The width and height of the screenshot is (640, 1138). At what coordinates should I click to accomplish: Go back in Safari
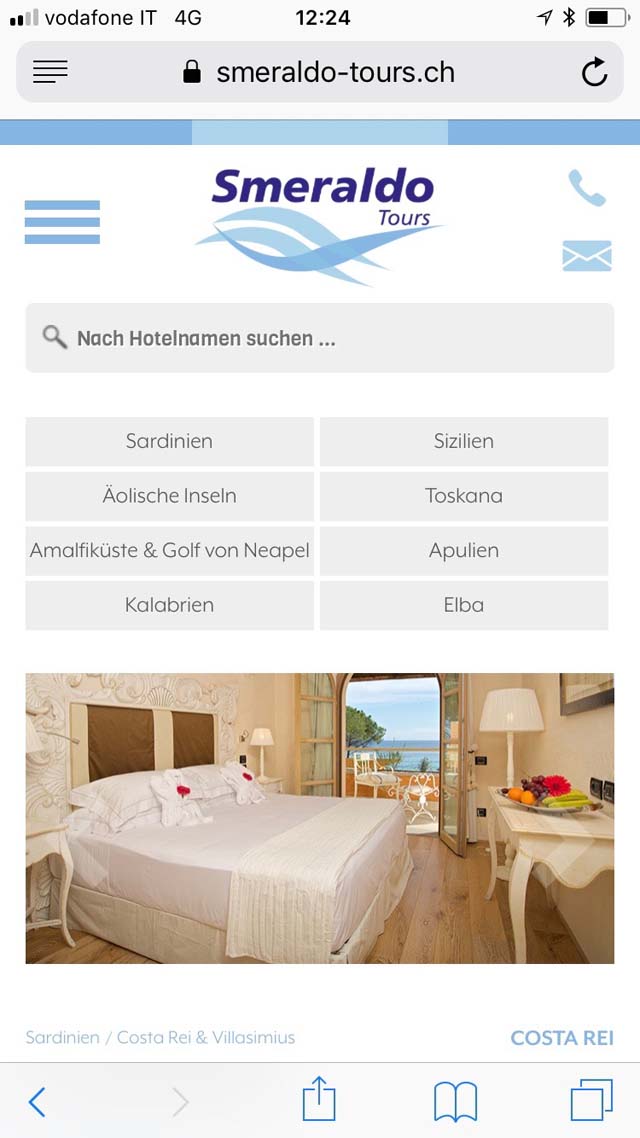[x=37, y=1102]
